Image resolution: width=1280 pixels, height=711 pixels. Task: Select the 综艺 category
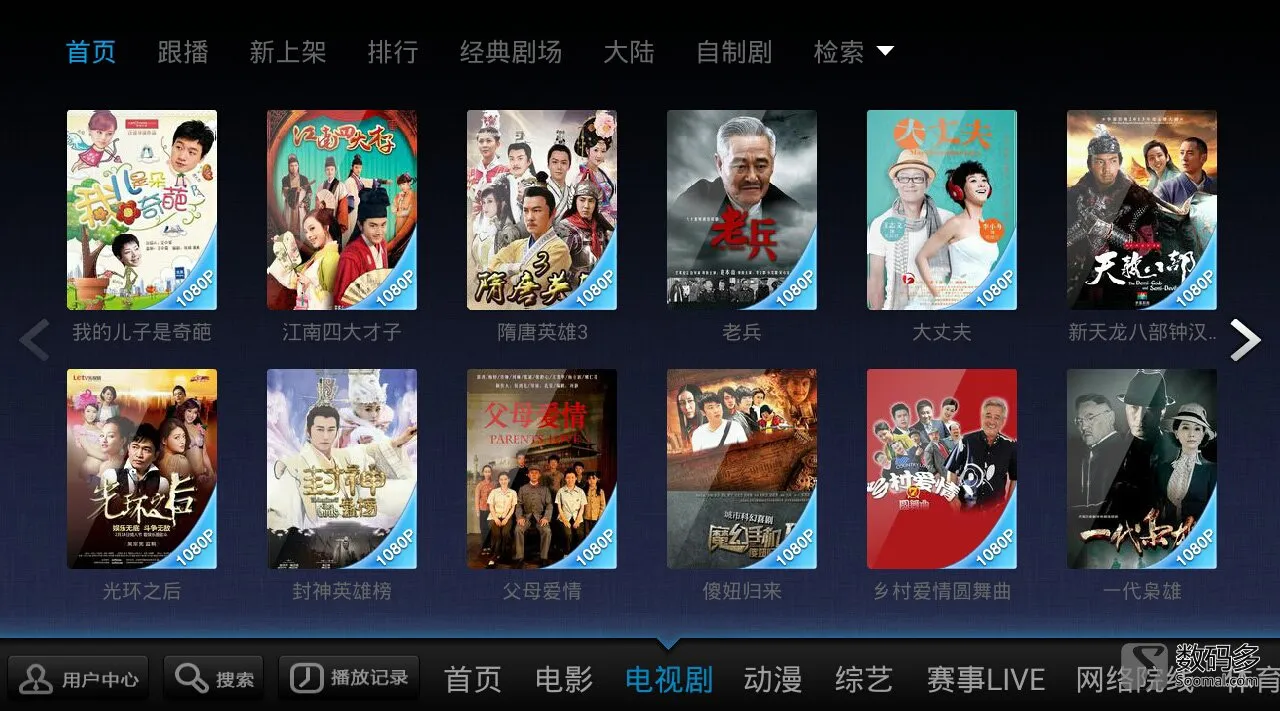(x=863, y=680)
